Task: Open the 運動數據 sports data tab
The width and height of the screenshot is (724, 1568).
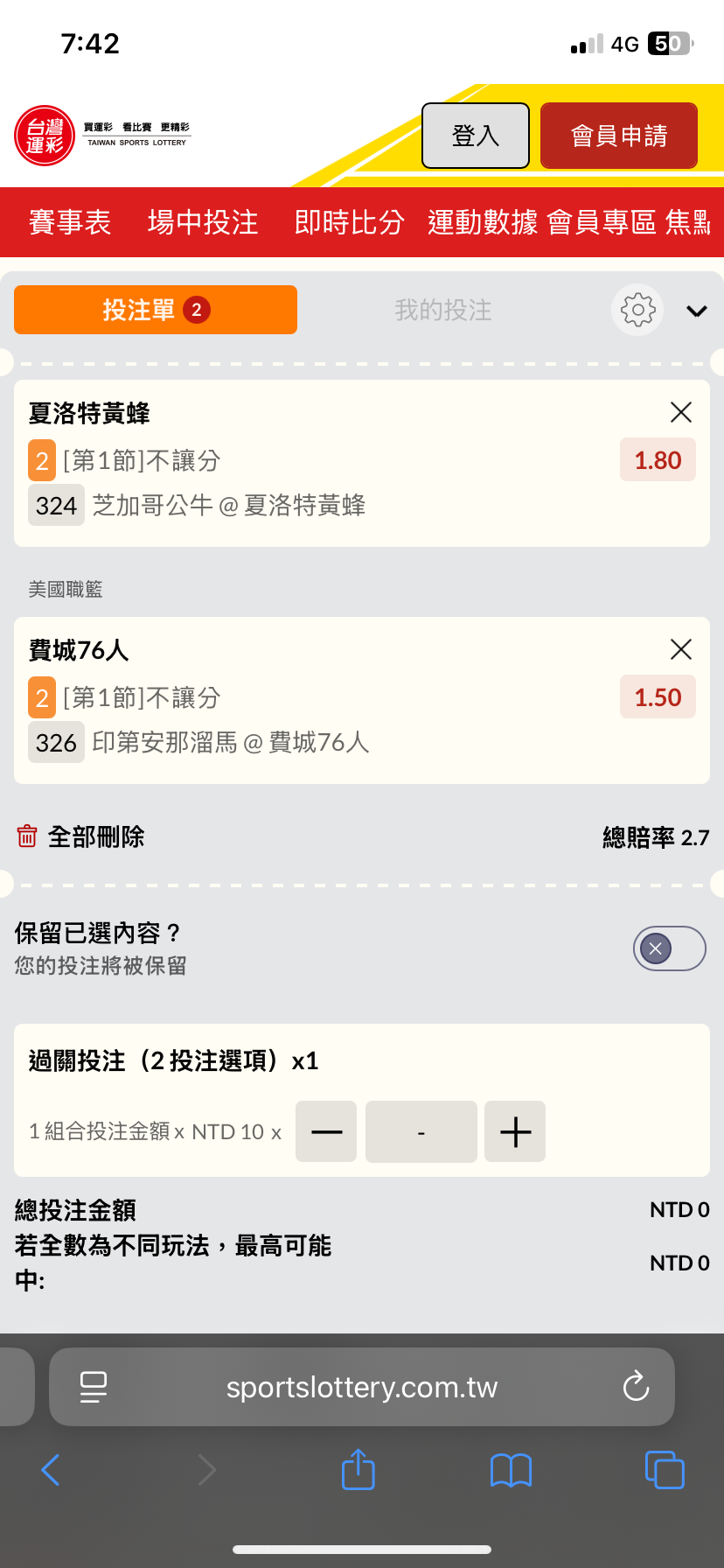Action: [x=483, y=222]
